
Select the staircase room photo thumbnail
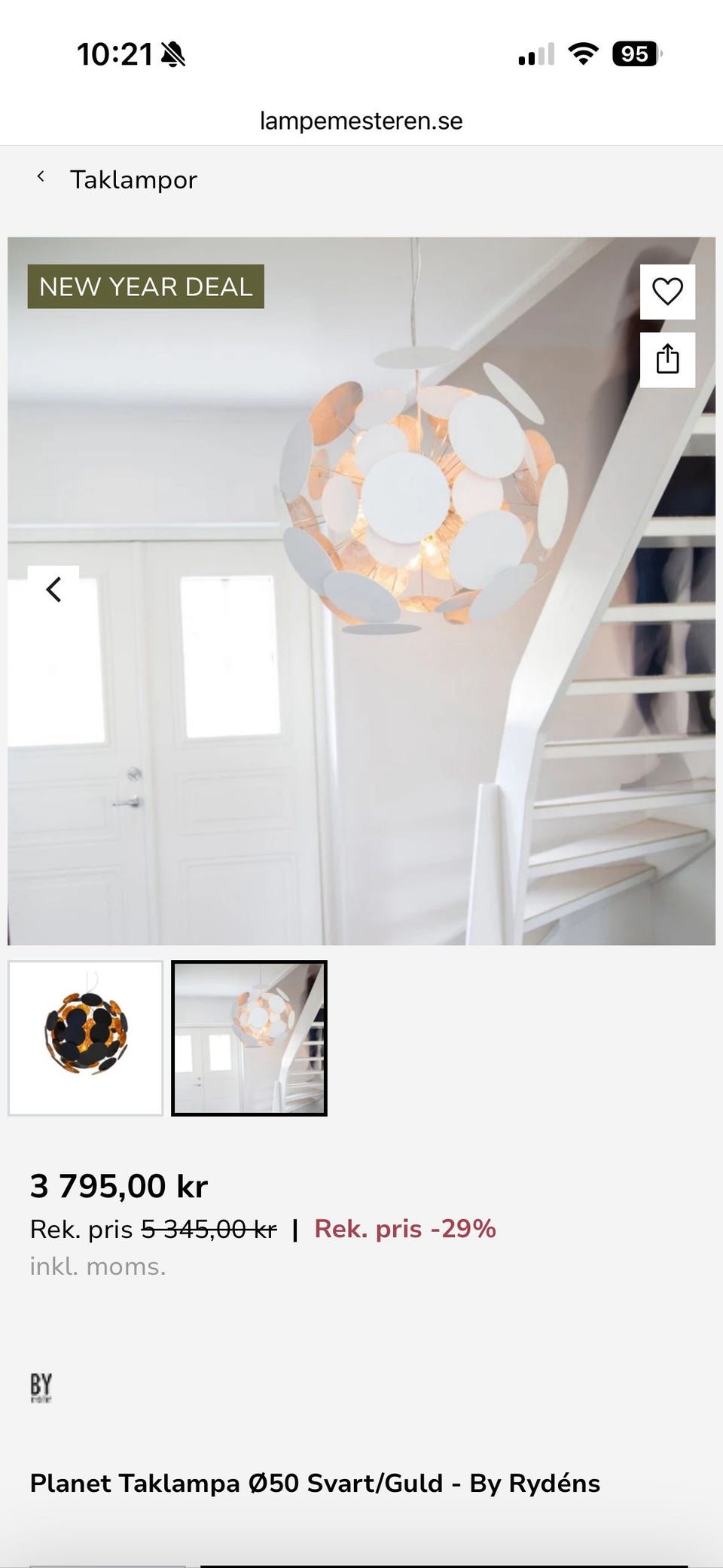tap(249, 1038)
